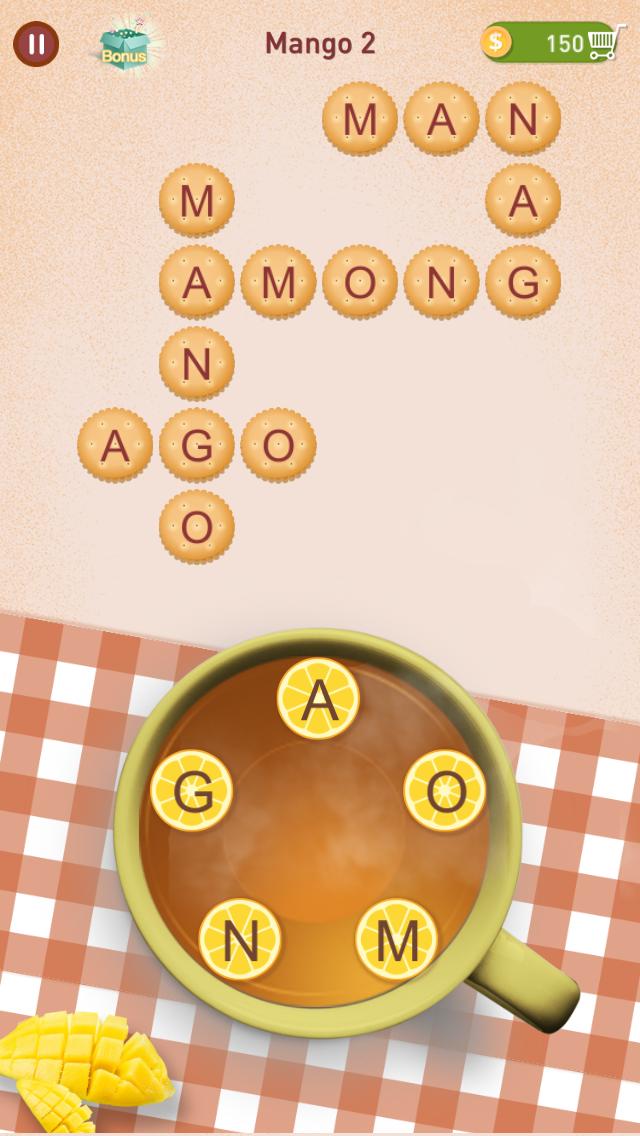Select the letter M lemon slice
Screen dimensions: 640x1136
click(397, 939)
